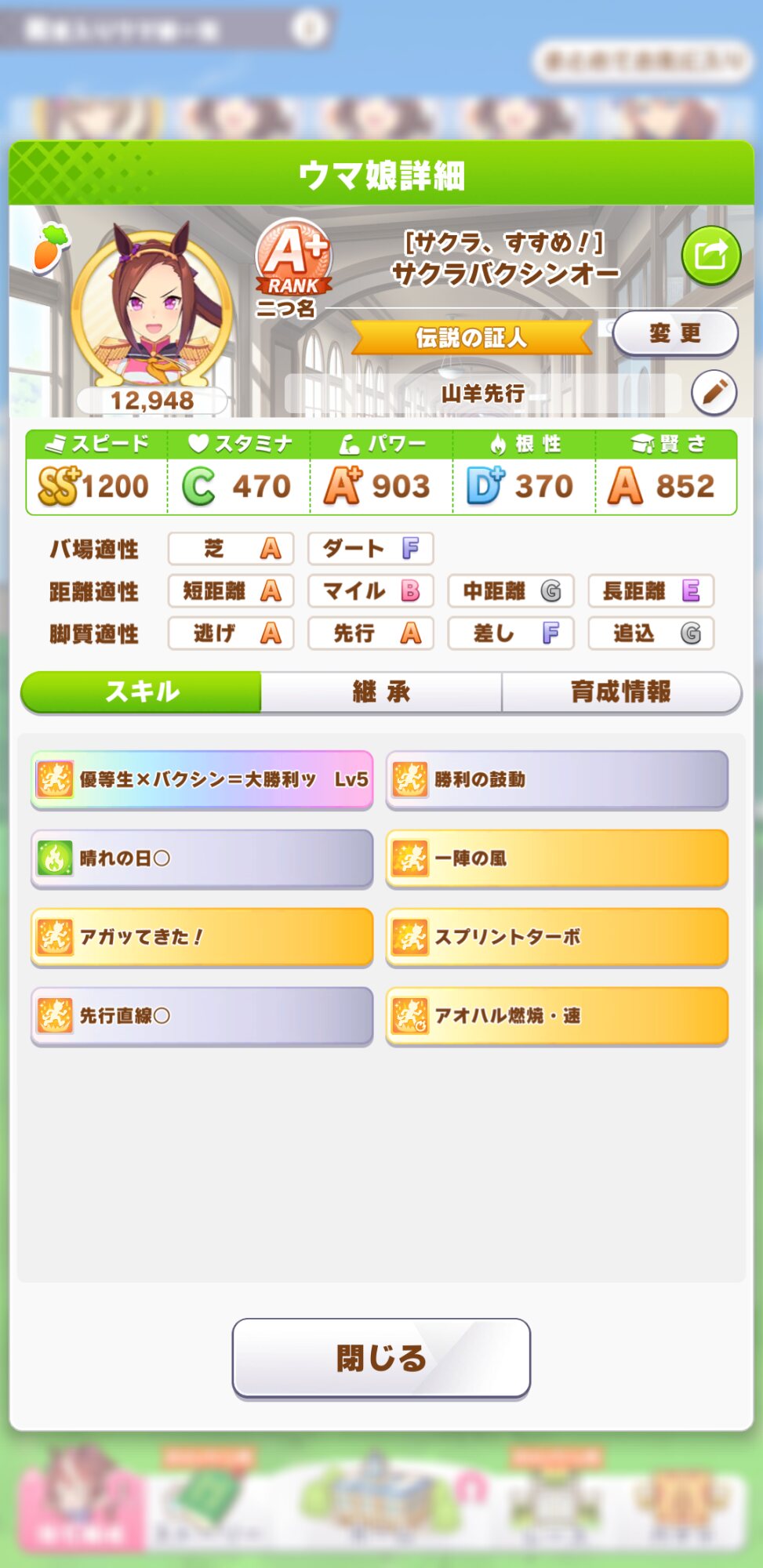Open the スプリントターボ skill

(x=557, y=937)
